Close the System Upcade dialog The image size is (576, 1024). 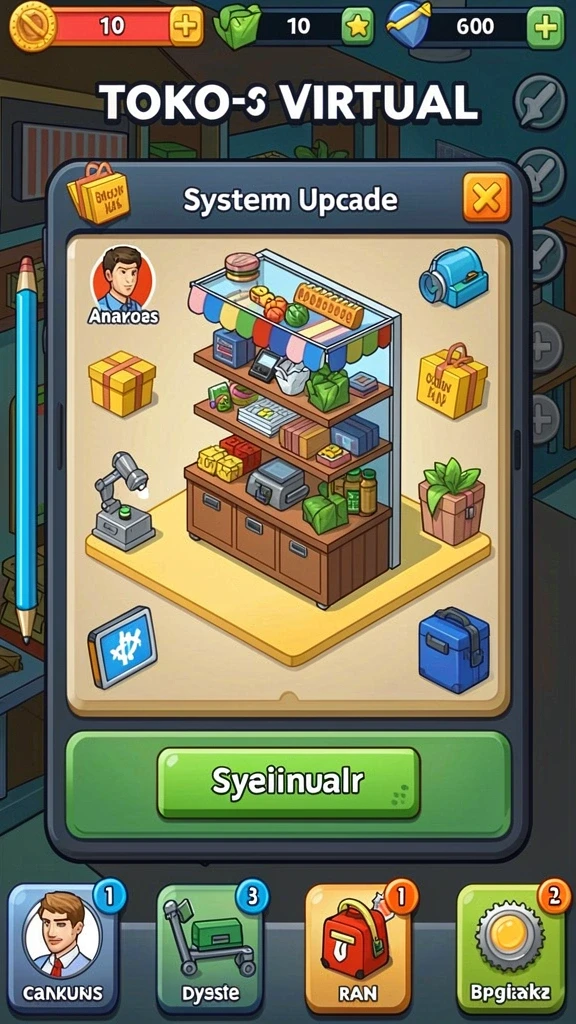tap(486, 197)
